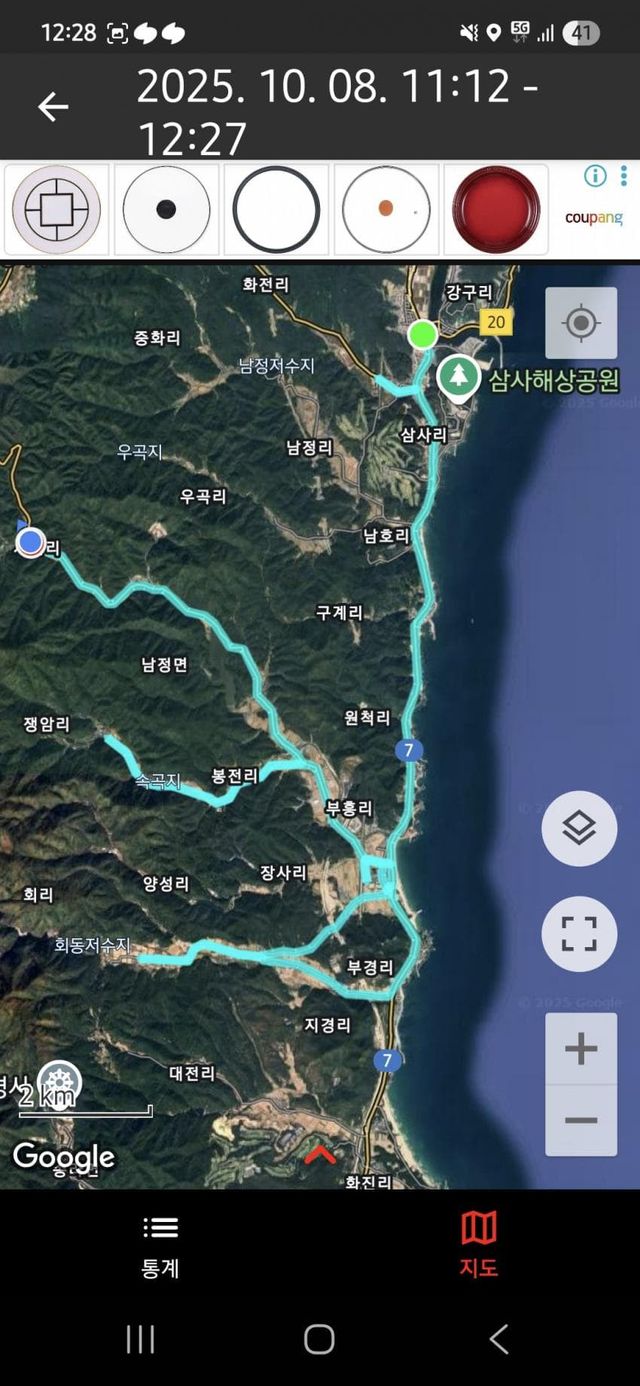Image resolution: width=640 pixels, height=1386 pixels.
Task: Zoom in with the plus button
Action: tap(580, 1049)
